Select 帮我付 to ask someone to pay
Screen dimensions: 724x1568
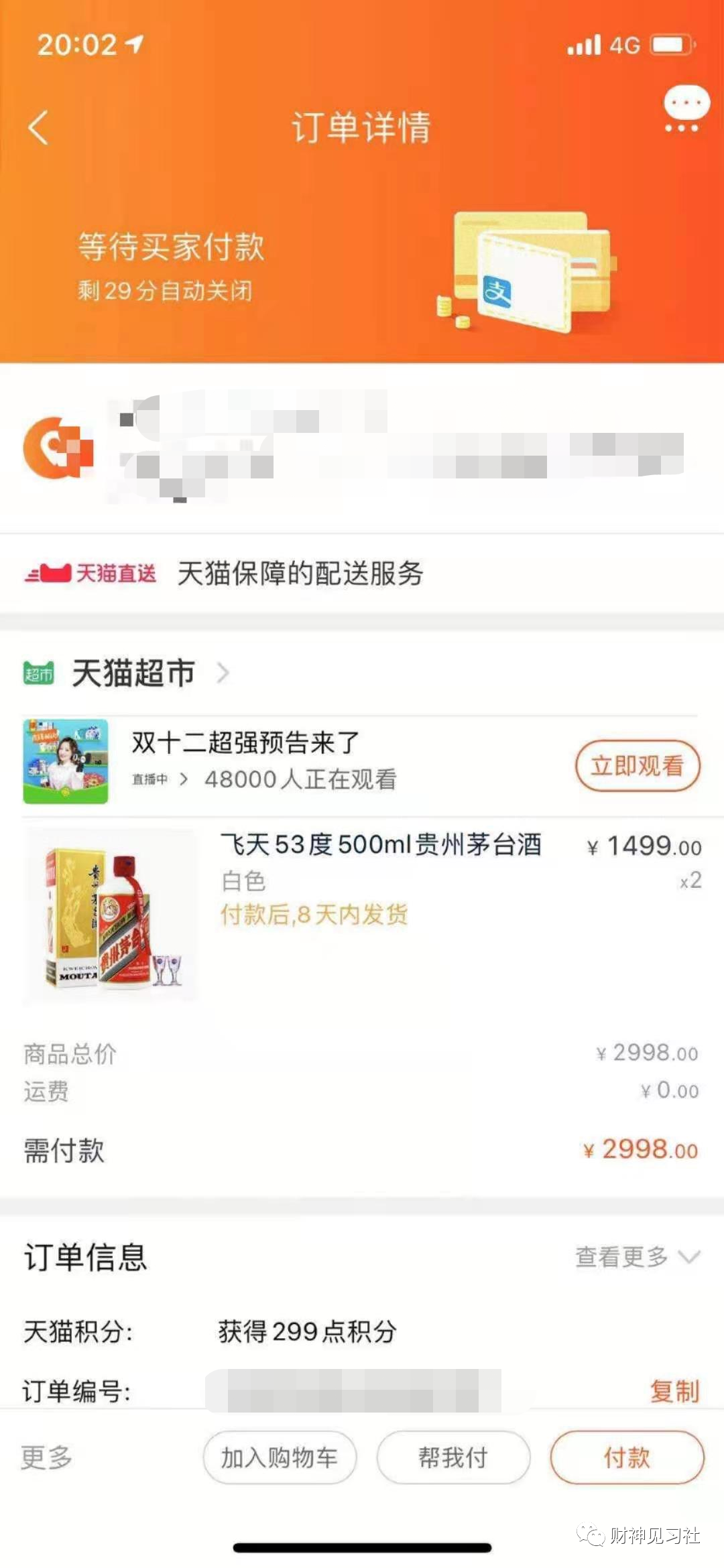coord(453,1457)
